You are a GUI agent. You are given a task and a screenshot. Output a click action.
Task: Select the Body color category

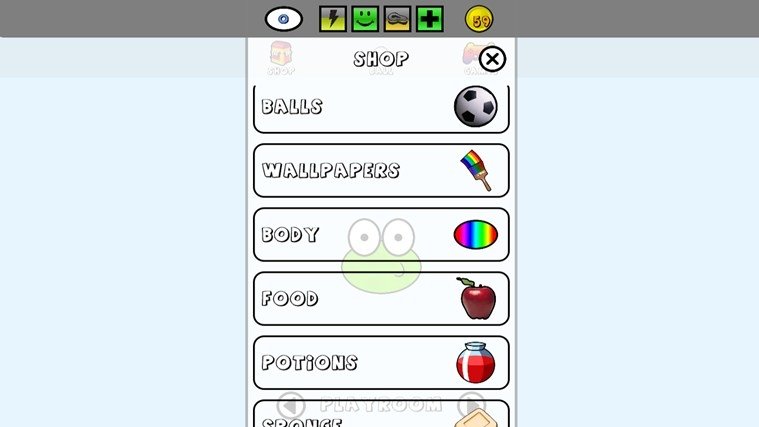pyautogui.click(x=381, y=234)
